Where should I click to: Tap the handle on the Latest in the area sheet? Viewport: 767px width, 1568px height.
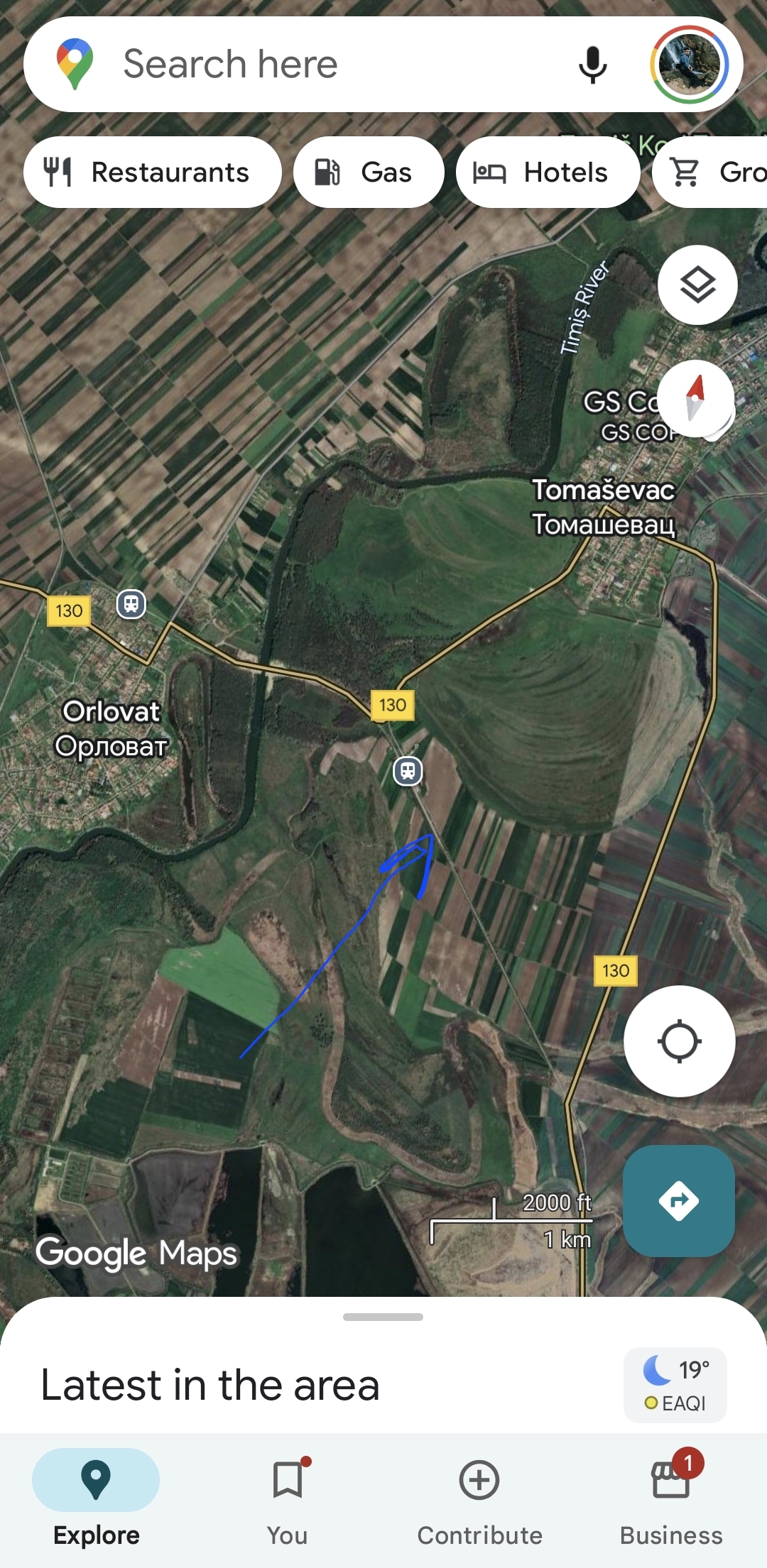coord(383,1317)
